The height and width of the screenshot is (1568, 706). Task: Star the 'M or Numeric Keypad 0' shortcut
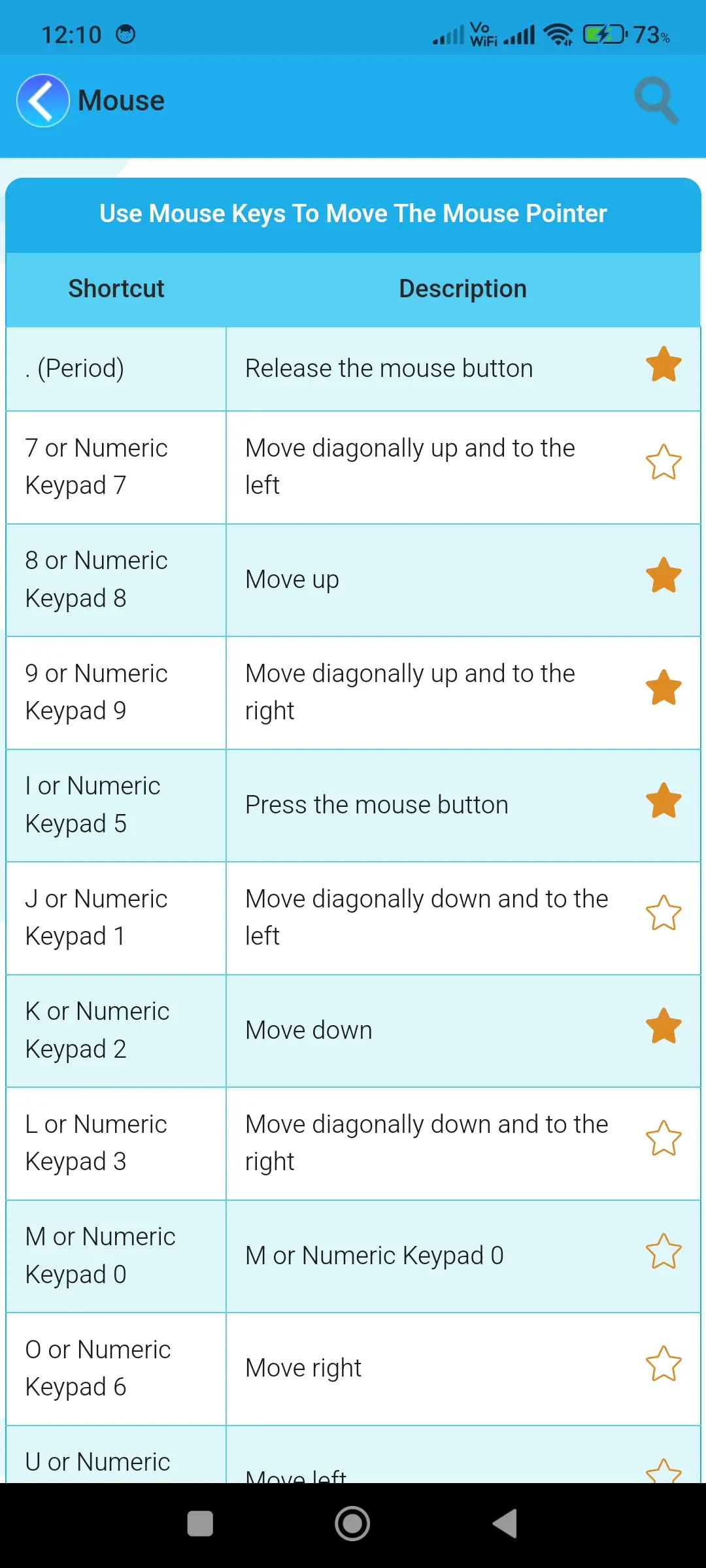pyautogui.click(x=664, y=1254)
